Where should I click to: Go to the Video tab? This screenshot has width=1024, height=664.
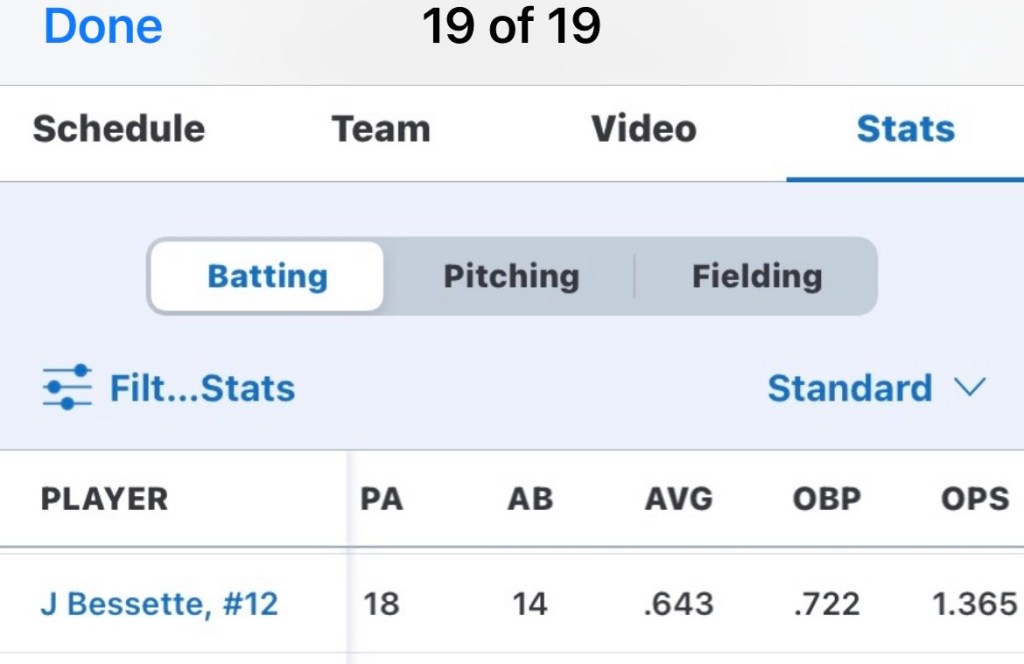pyautogui.click(x=643, y=129)
